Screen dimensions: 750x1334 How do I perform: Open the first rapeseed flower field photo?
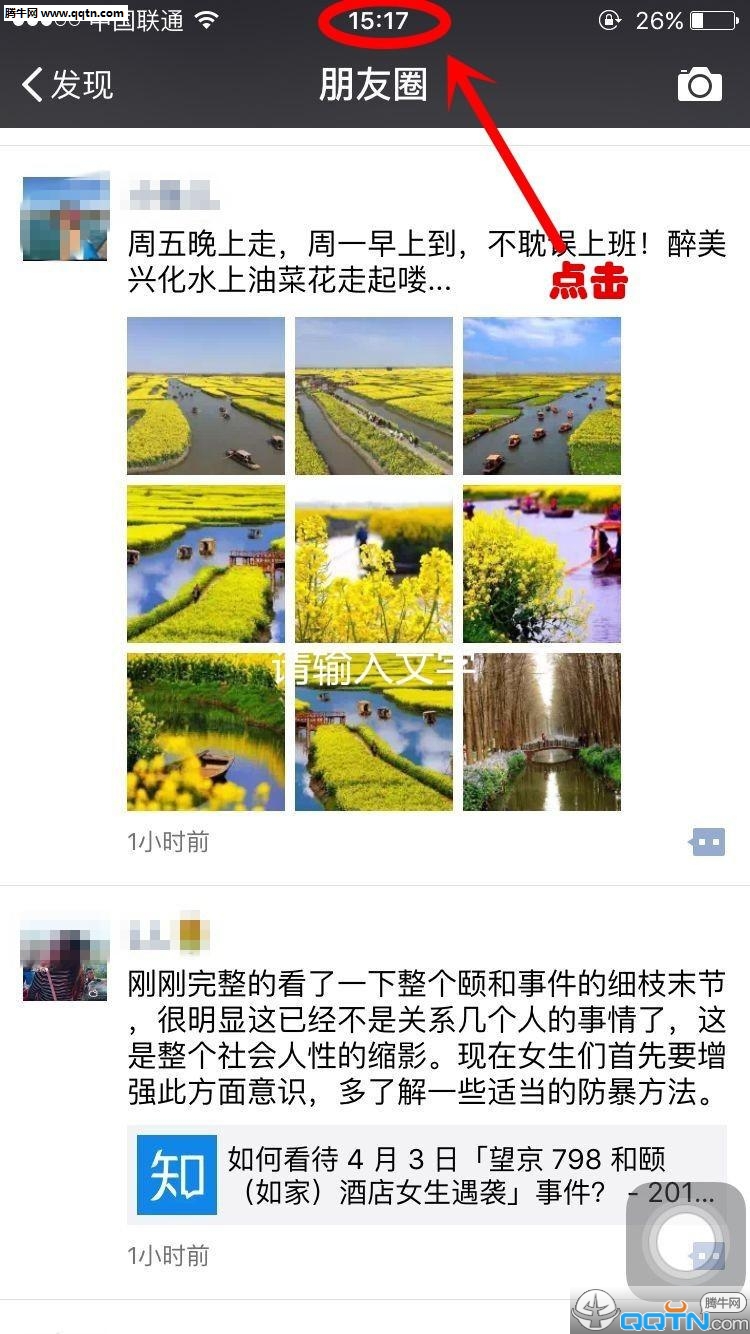(205, 394)
